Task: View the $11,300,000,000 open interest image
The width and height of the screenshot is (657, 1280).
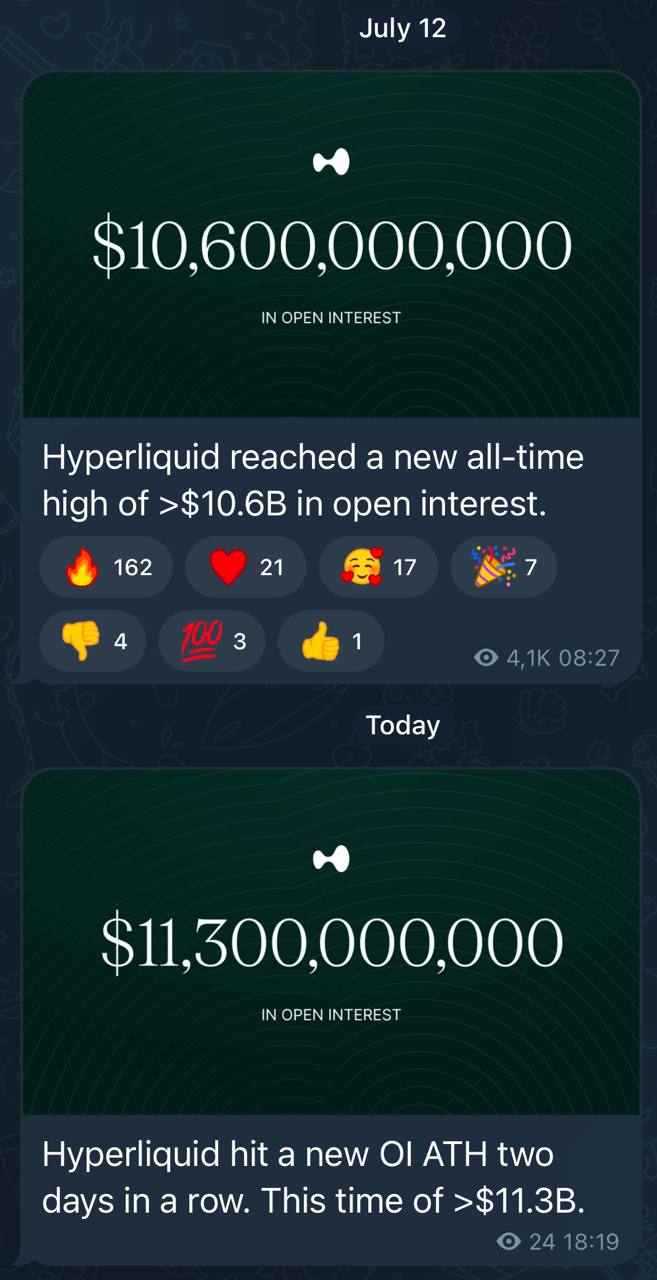Action: pyautogui.click(x=331, y=942)
